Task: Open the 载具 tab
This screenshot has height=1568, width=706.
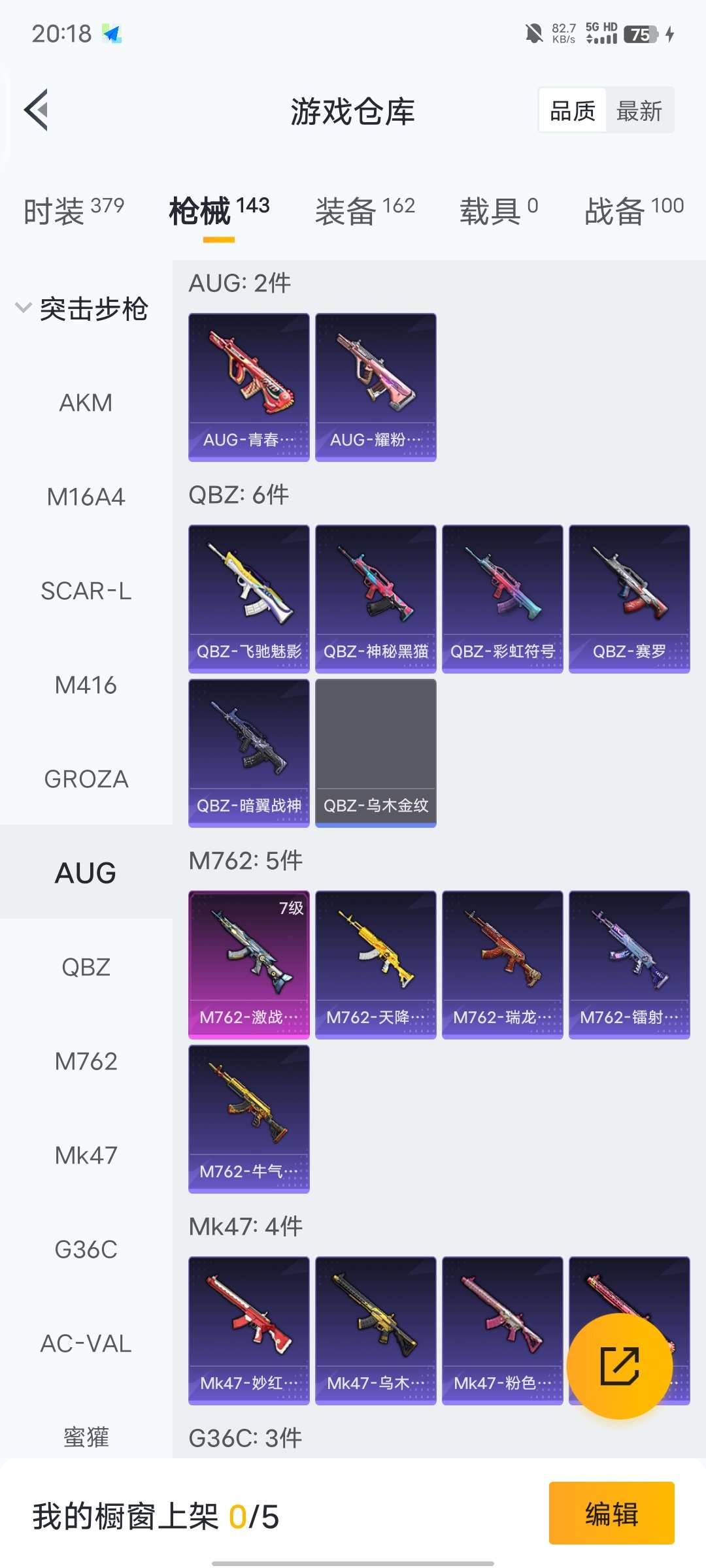Action: click(x=499, y=211)
